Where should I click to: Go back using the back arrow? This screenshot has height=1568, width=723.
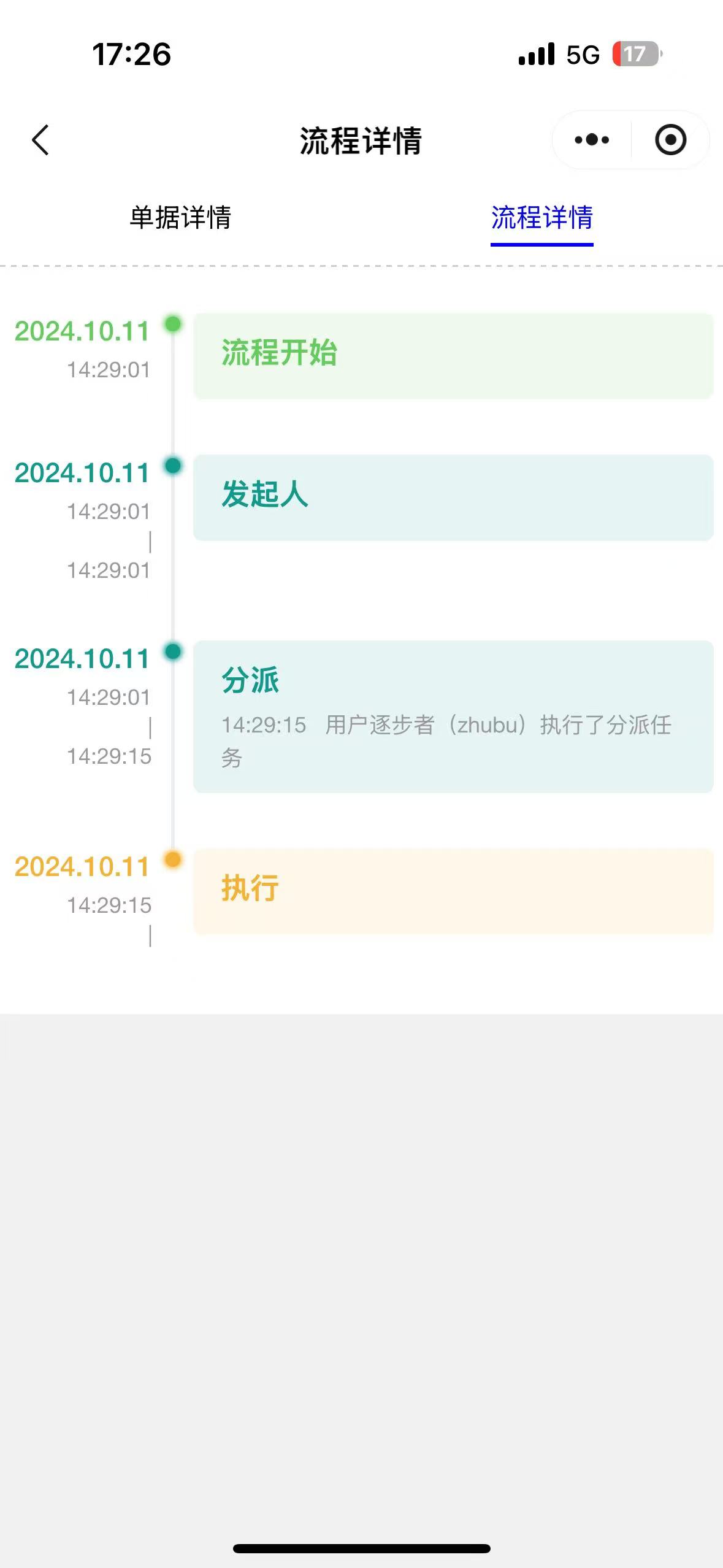pos(40,140)
